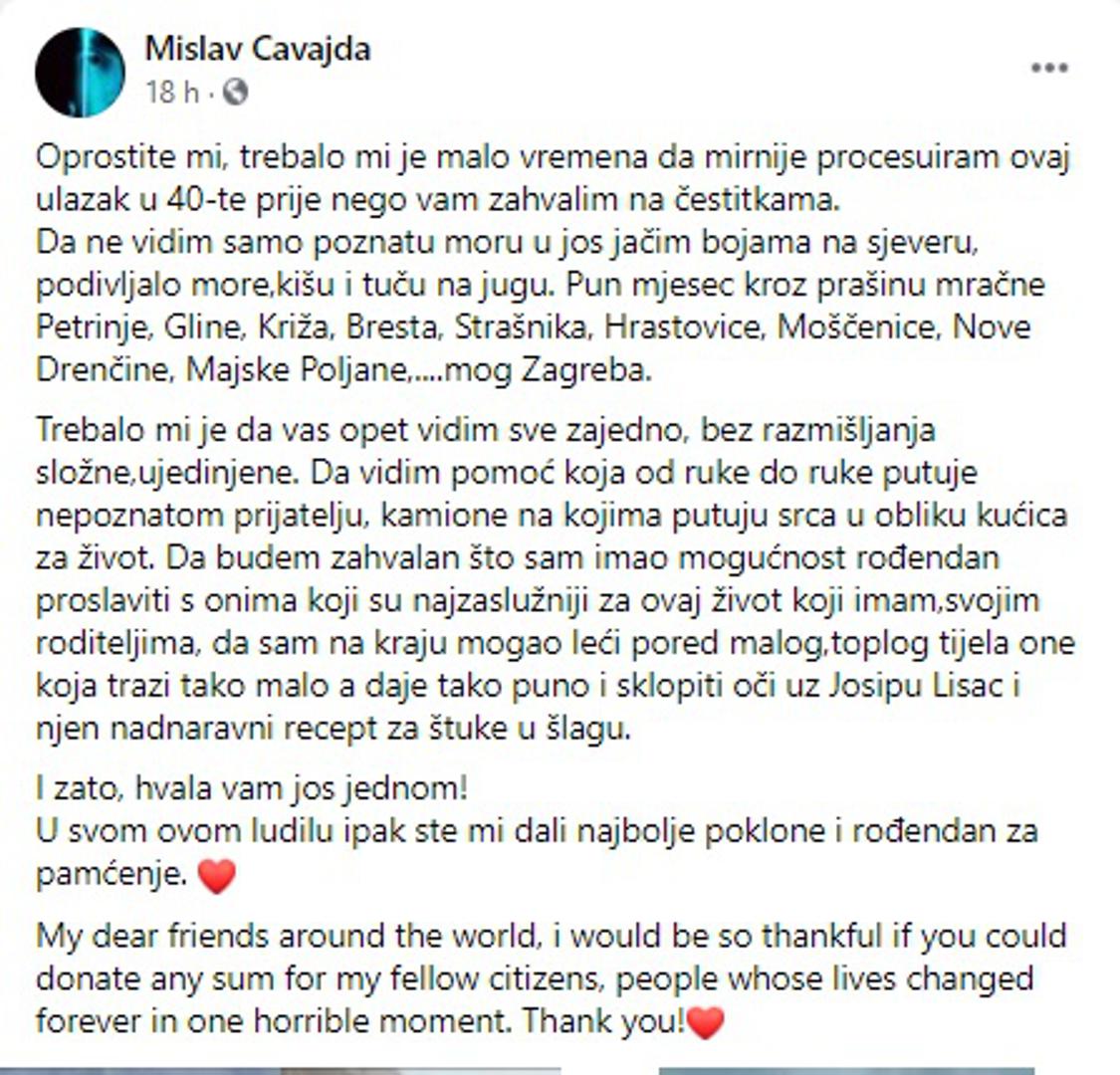Open the post's three-dot options menu
Image resolution: width=1120 pixels, height=1075 pixels.
pos(1048,69)
